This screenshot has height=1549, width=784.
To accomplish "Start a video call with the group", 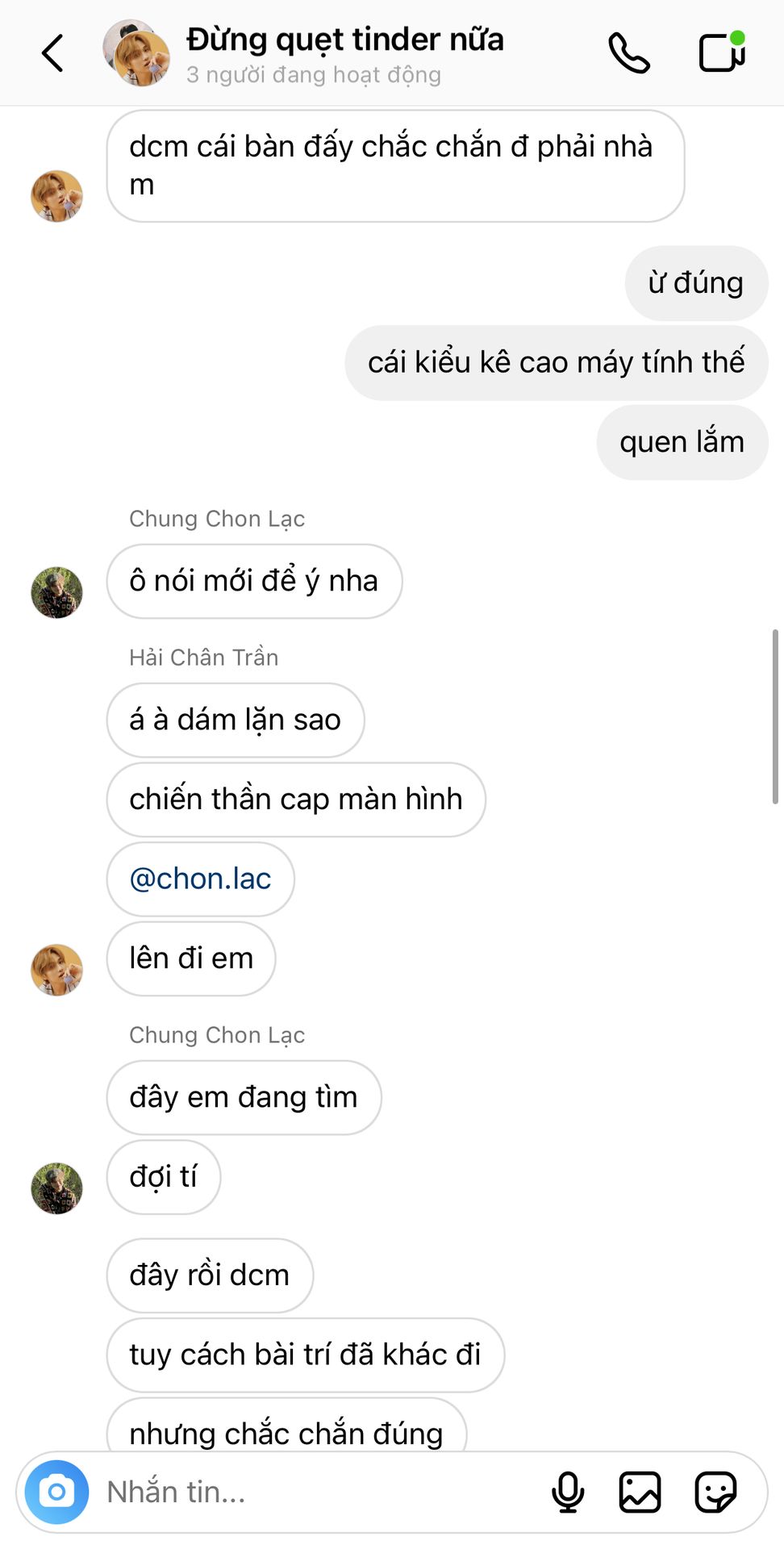I will point(720,53).
